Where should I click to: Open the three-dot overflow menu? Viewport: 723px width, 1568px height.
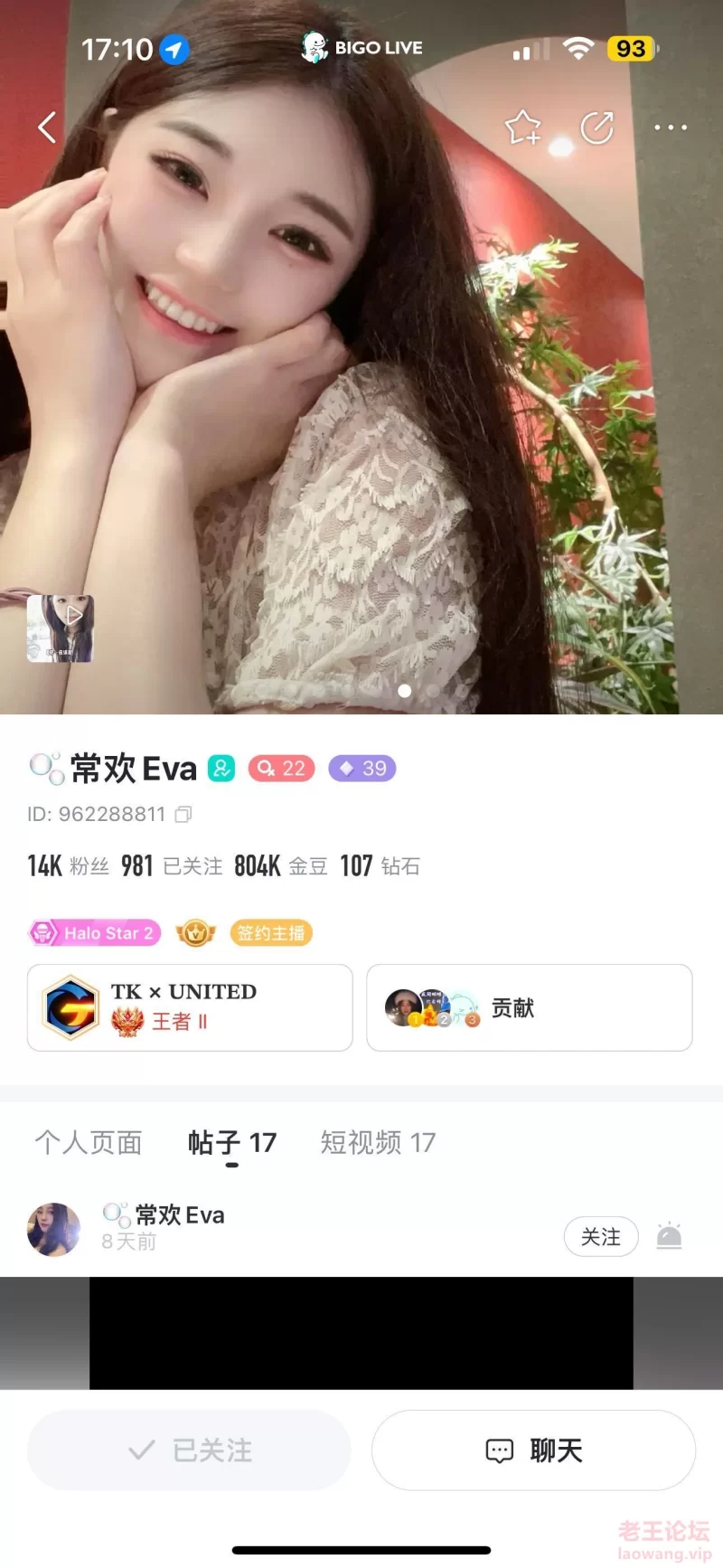coord(671,128)
